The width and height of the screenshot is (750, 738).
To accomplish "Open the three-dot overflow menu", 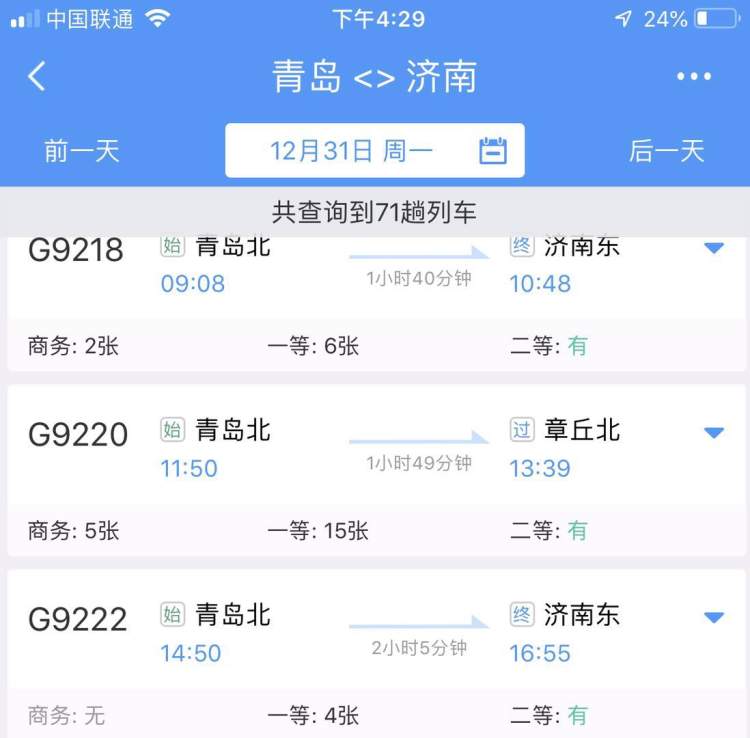I will tap(693, 77).
